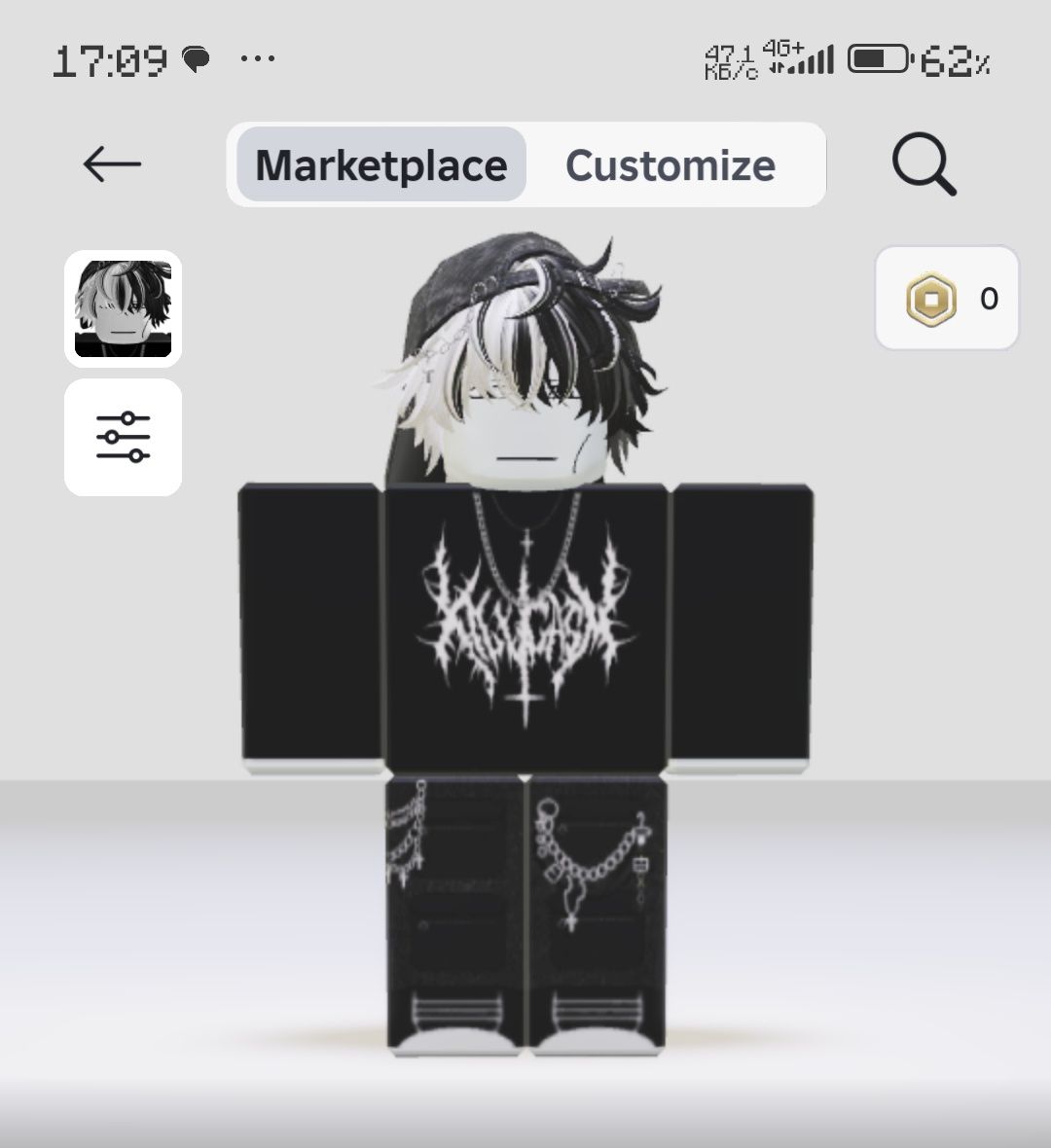The image size is (1051, 1148).
Task: Switch to the Marketplace tab
Action: click(x=381, y=164)
